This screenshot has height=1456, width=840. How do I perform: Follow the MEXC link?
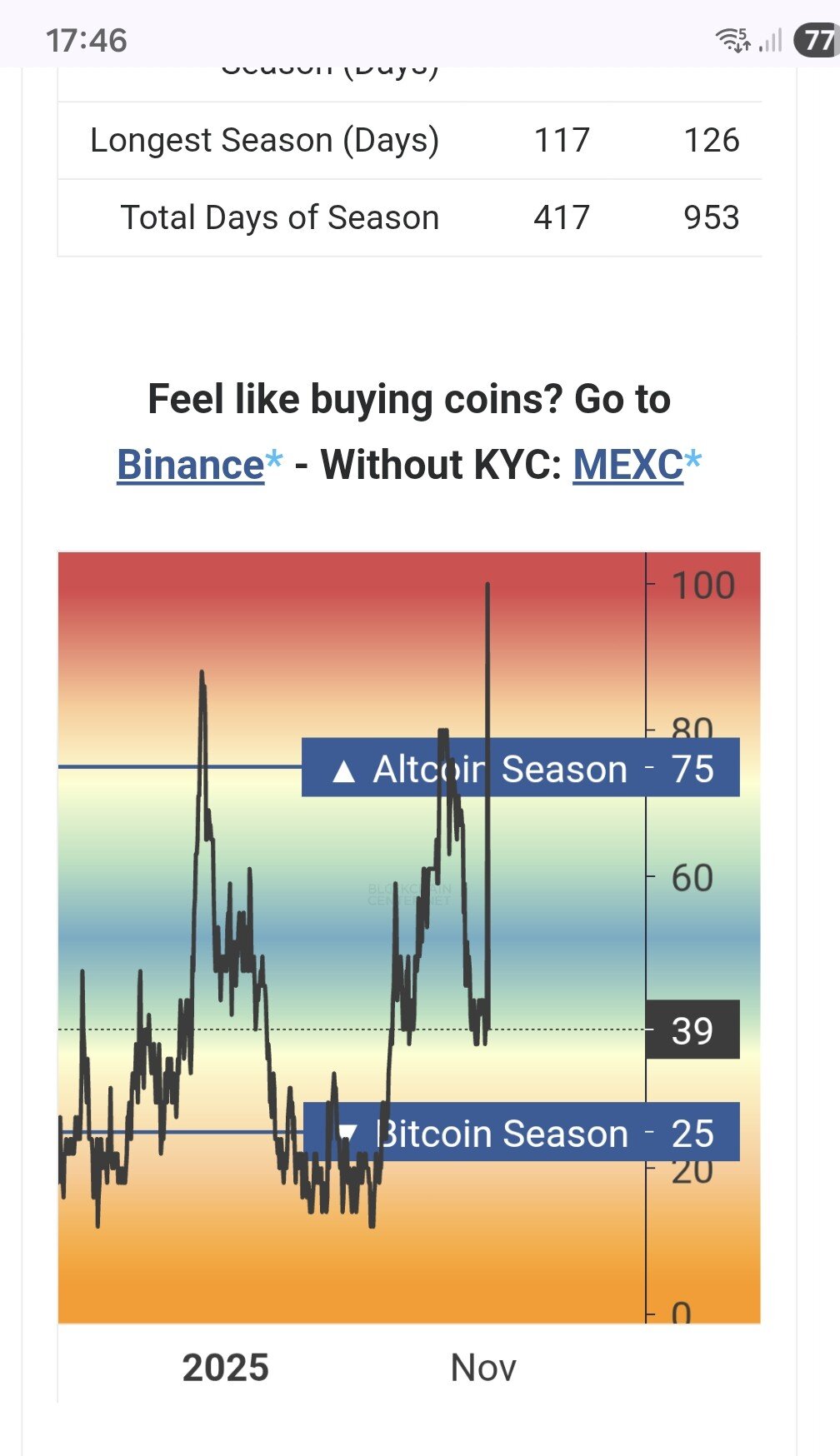(x=628, y=465)
